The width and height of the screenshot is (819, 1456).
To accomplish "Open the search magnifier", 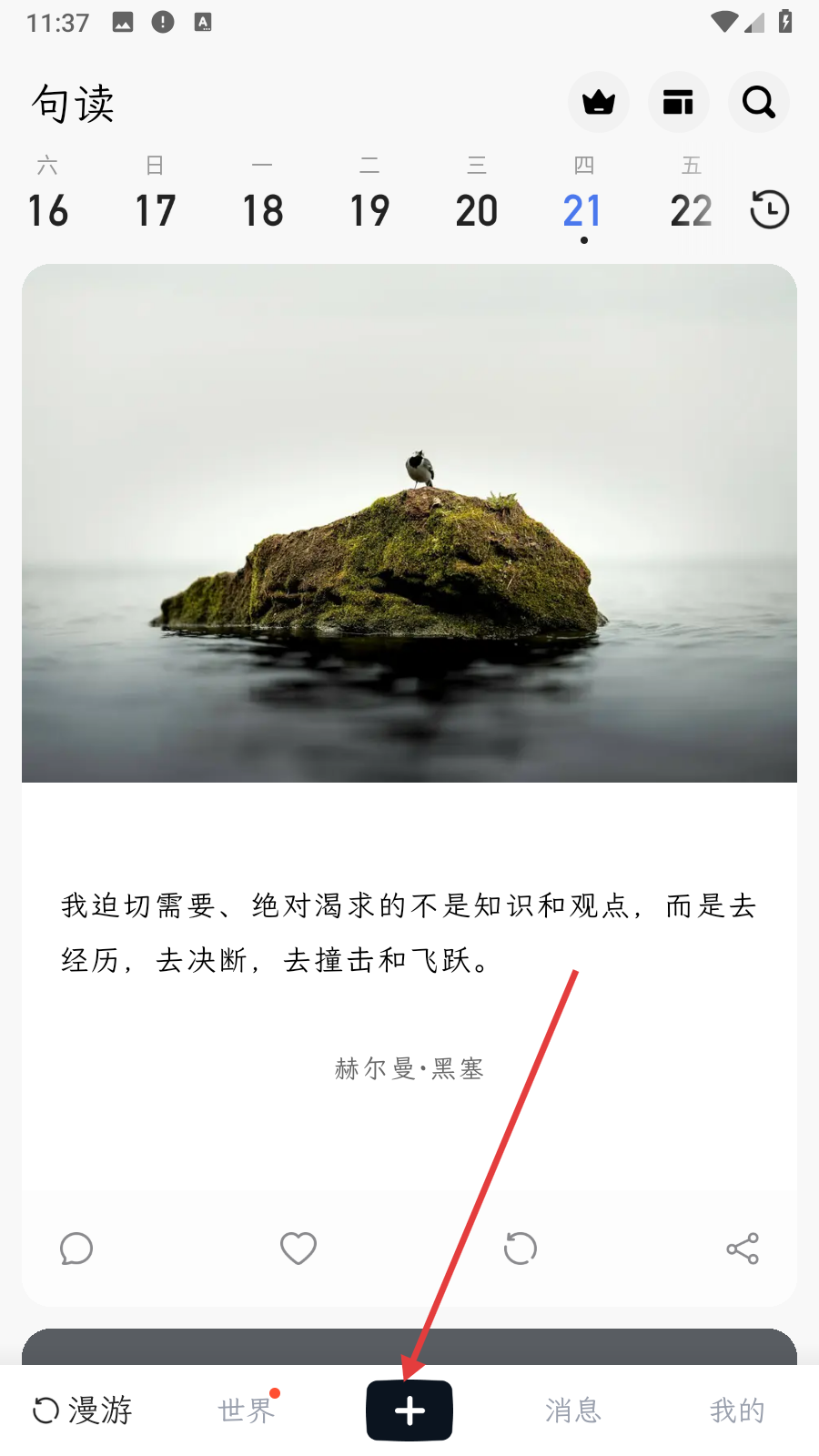I will [758, 102].
